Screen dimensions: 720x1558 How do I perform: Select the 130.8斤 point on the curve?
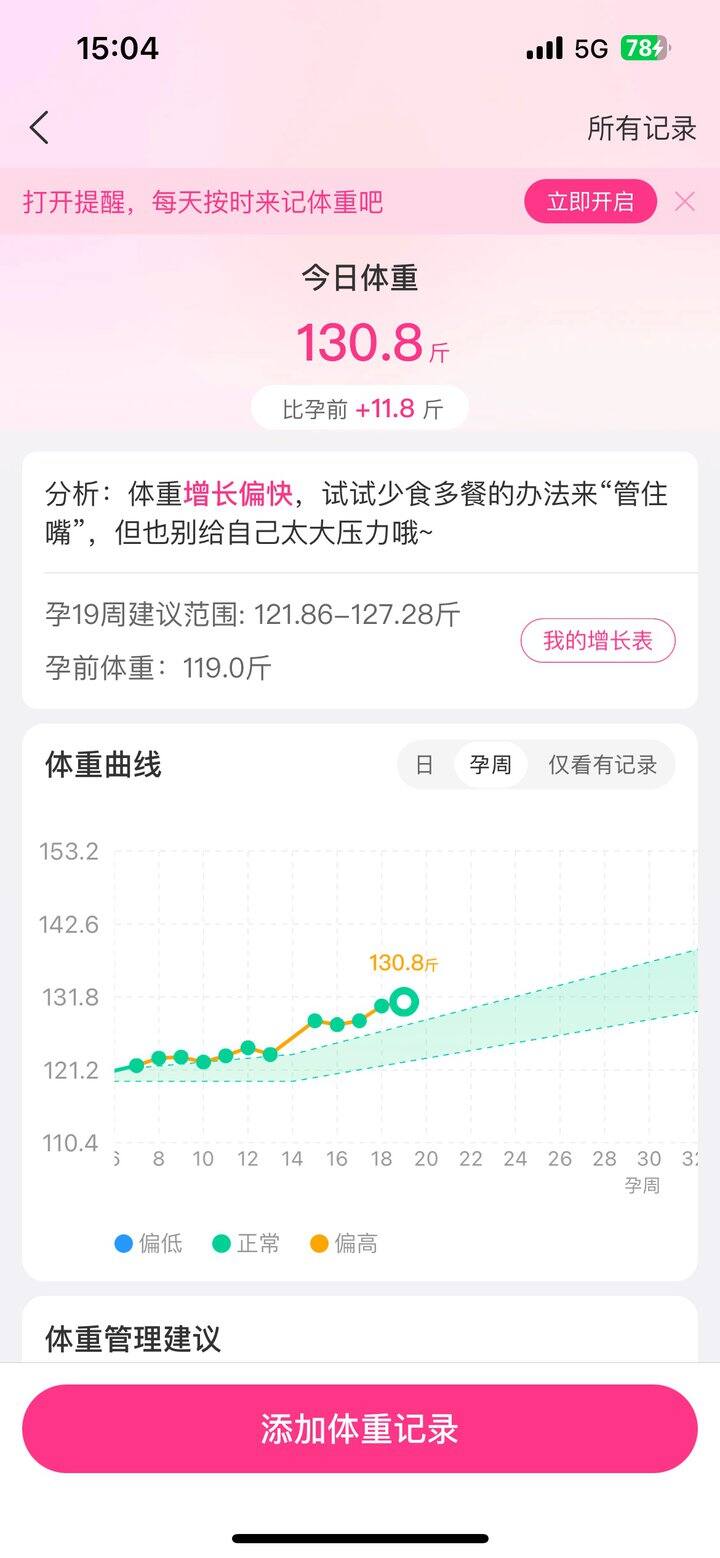(404, 1001)
